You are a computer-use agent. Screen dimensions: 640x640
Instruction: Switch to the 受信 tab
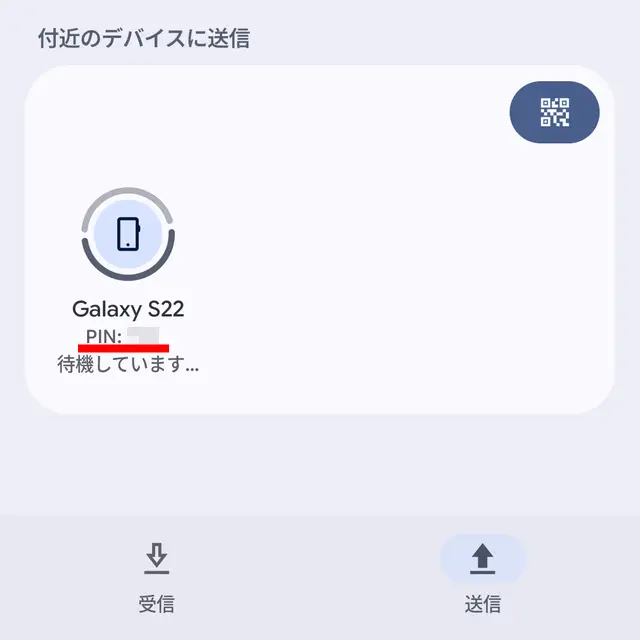click(156, 577)
